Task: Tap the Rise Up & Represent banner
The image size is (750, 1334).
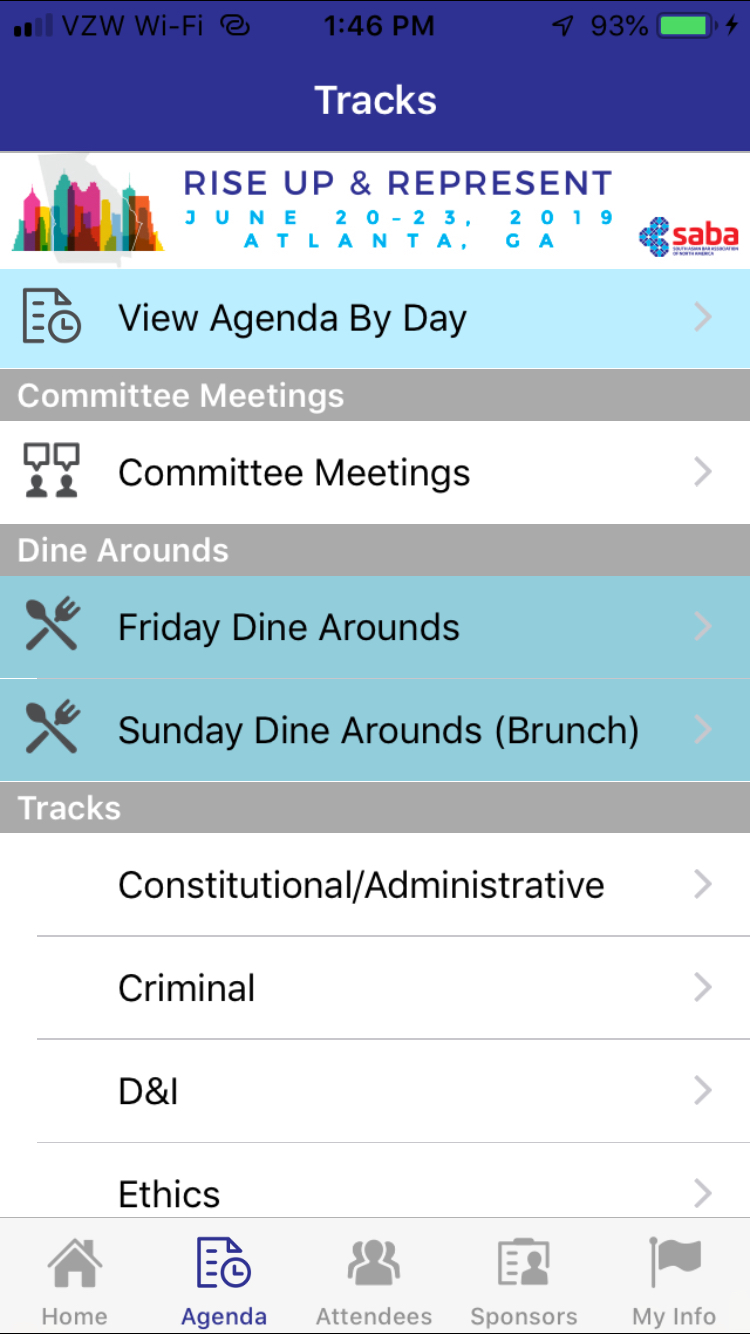Action: point(375,210)
